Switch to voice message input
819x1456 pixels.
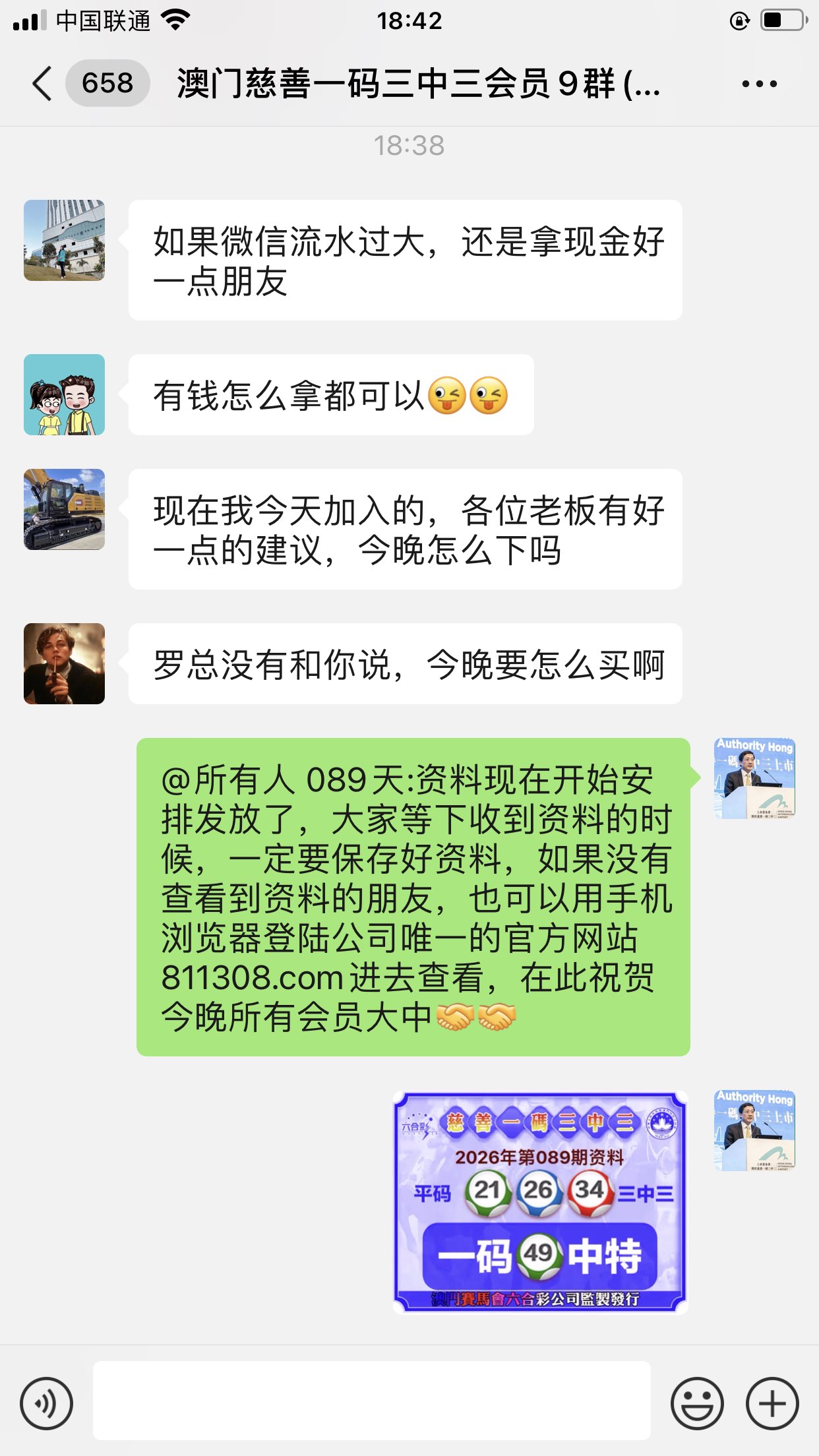(46, 1403)
